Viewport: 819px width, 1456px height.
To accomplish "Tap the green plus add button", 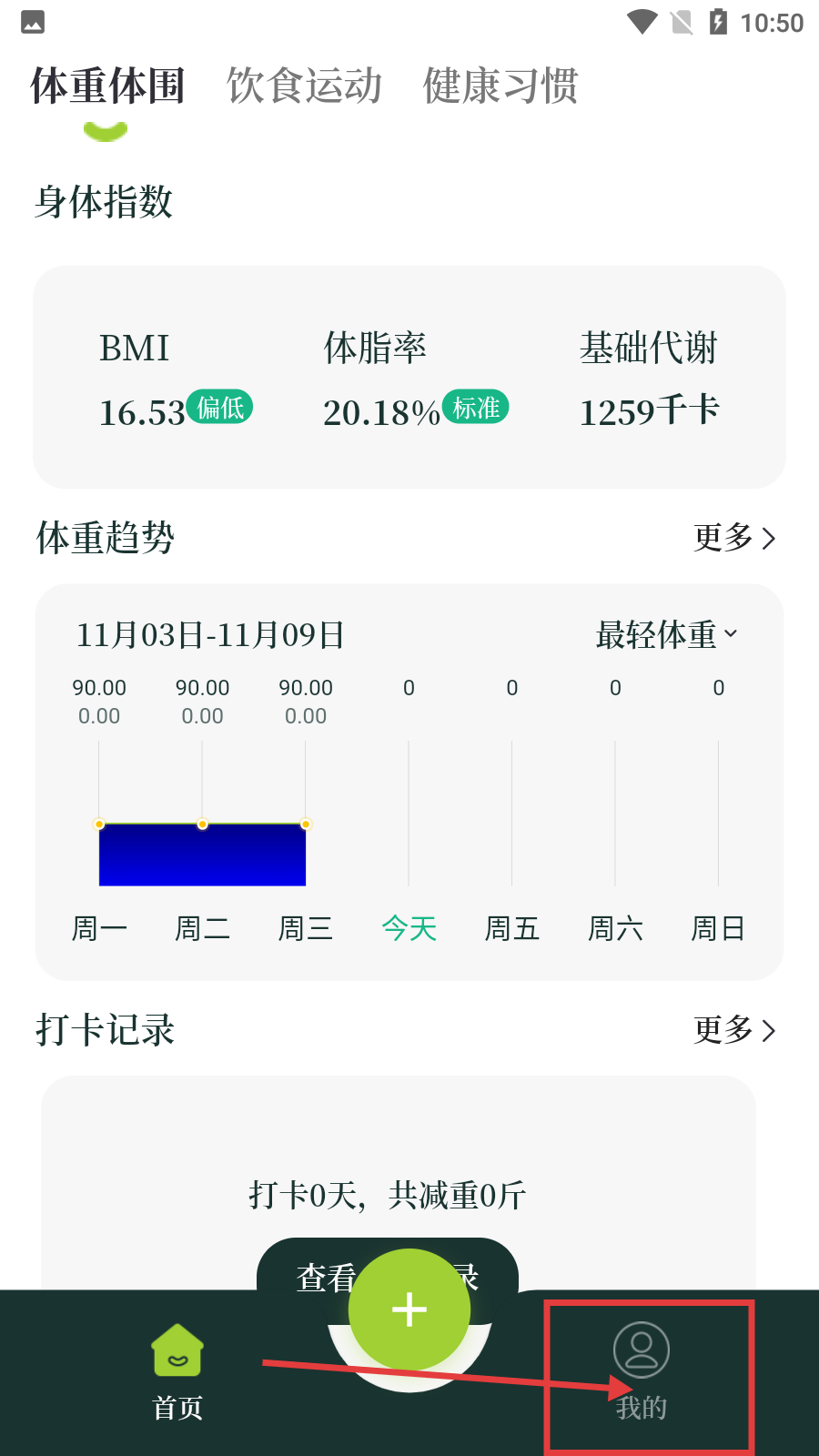I will [x=409, y=1309].
